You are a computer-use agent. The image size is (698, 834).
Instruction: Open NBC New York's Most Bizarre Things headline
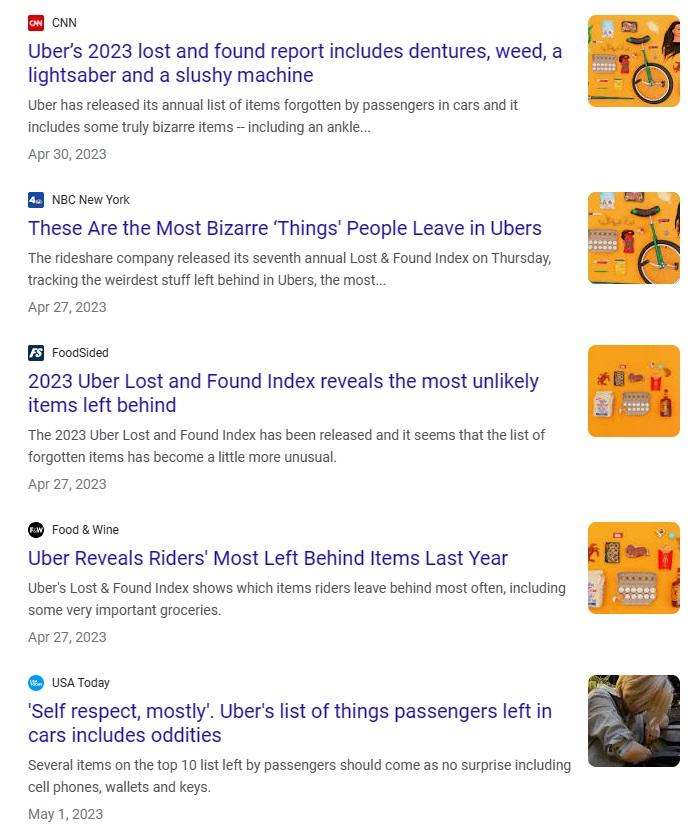click(x=285, y=228)
